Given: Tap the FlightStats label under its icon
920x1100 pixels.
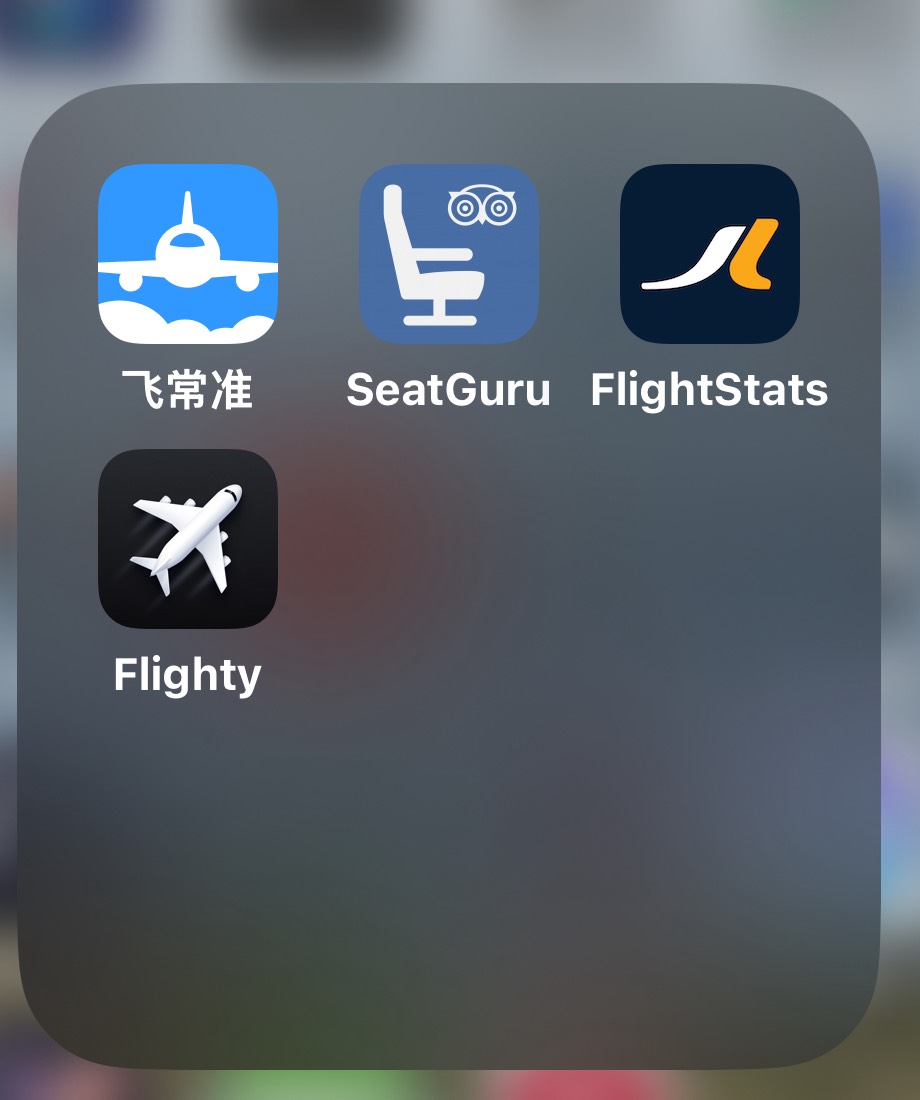Looking at the screenshot, I should tap(710, 390).
